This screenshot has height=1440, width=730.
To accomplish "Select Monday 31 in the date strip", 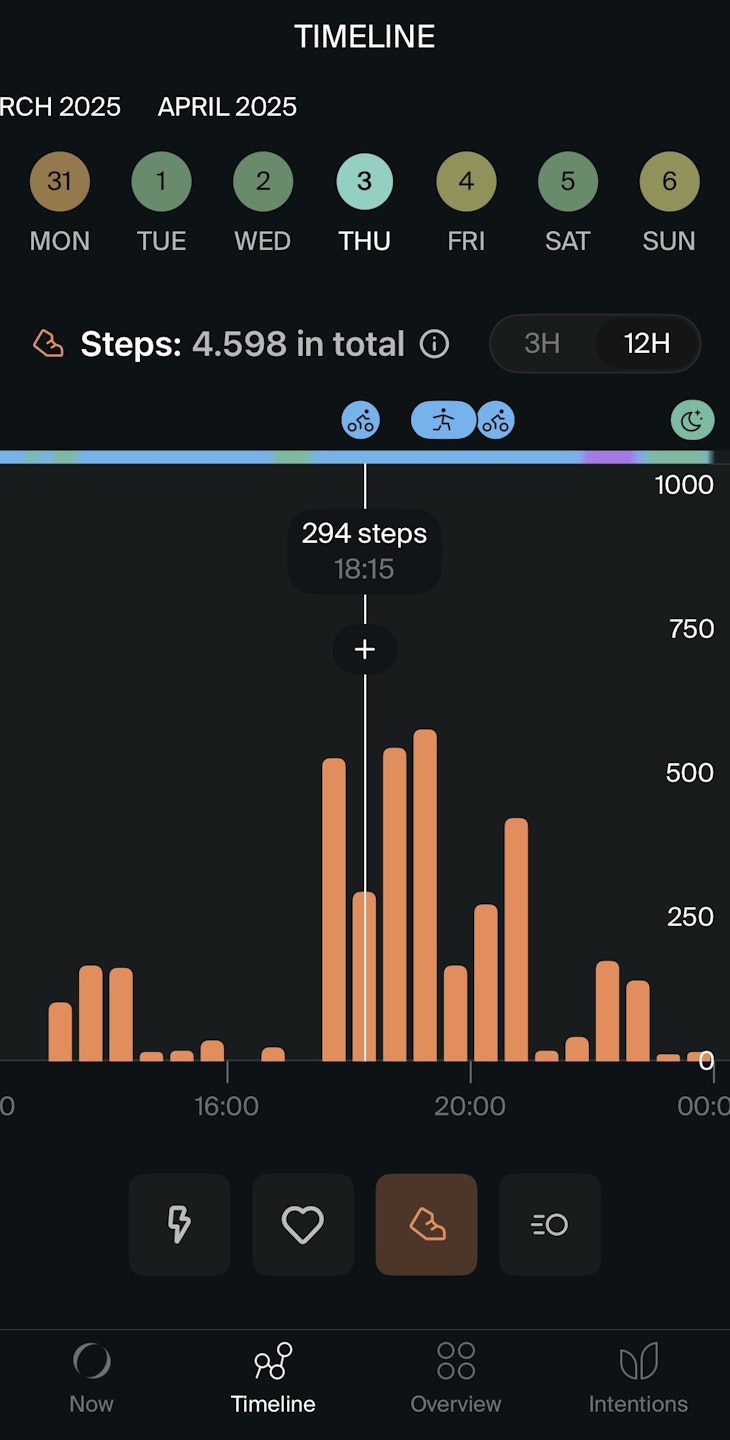I will click(x=60, y=182).
